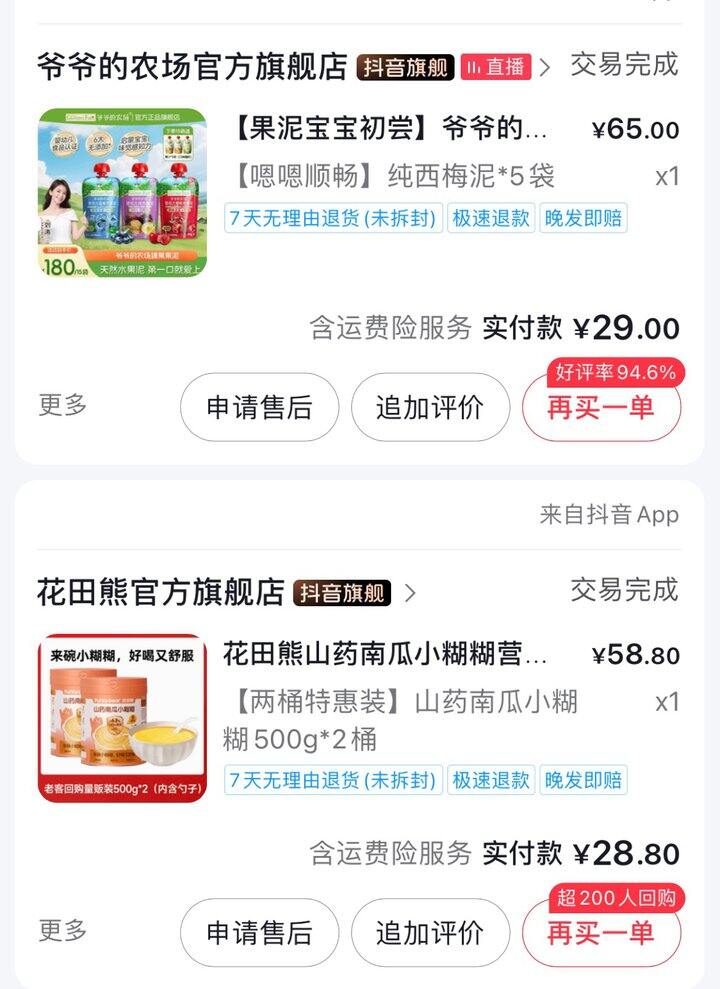720x989 pixels.
Task: Add a follow-up review for the 果泥 order
Action: click(x=430, y=407)
